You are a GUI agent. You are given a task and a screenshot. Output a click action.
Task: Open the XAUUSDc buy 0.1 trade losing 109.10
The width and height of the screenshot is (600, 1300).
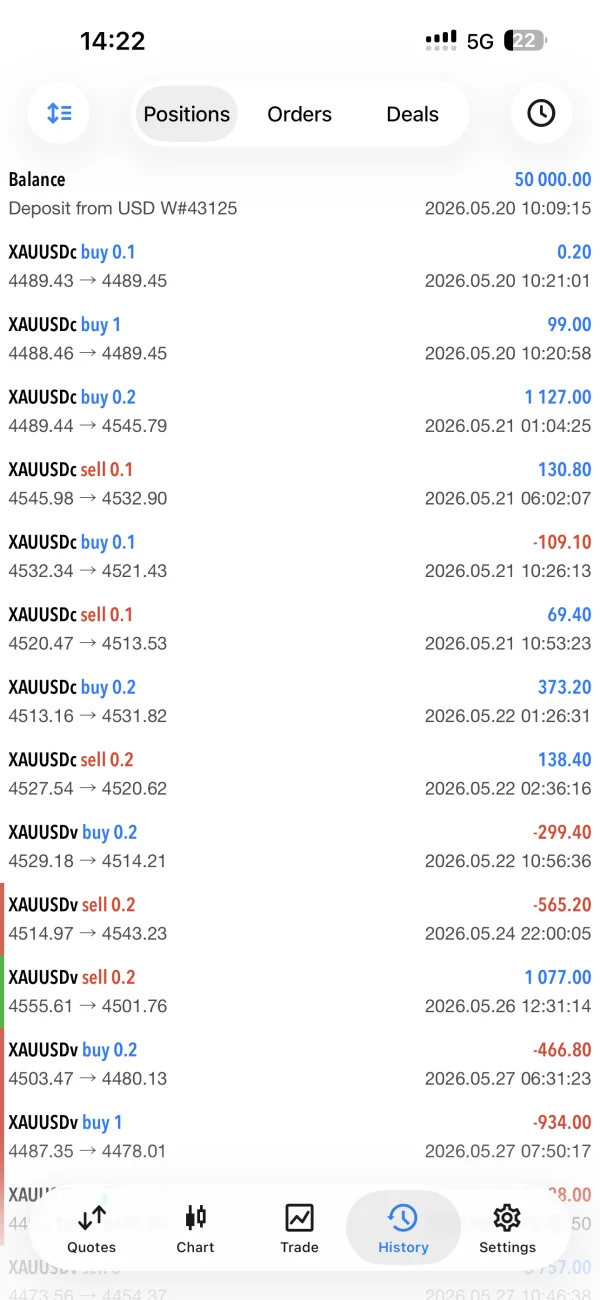tap(300, 556)
